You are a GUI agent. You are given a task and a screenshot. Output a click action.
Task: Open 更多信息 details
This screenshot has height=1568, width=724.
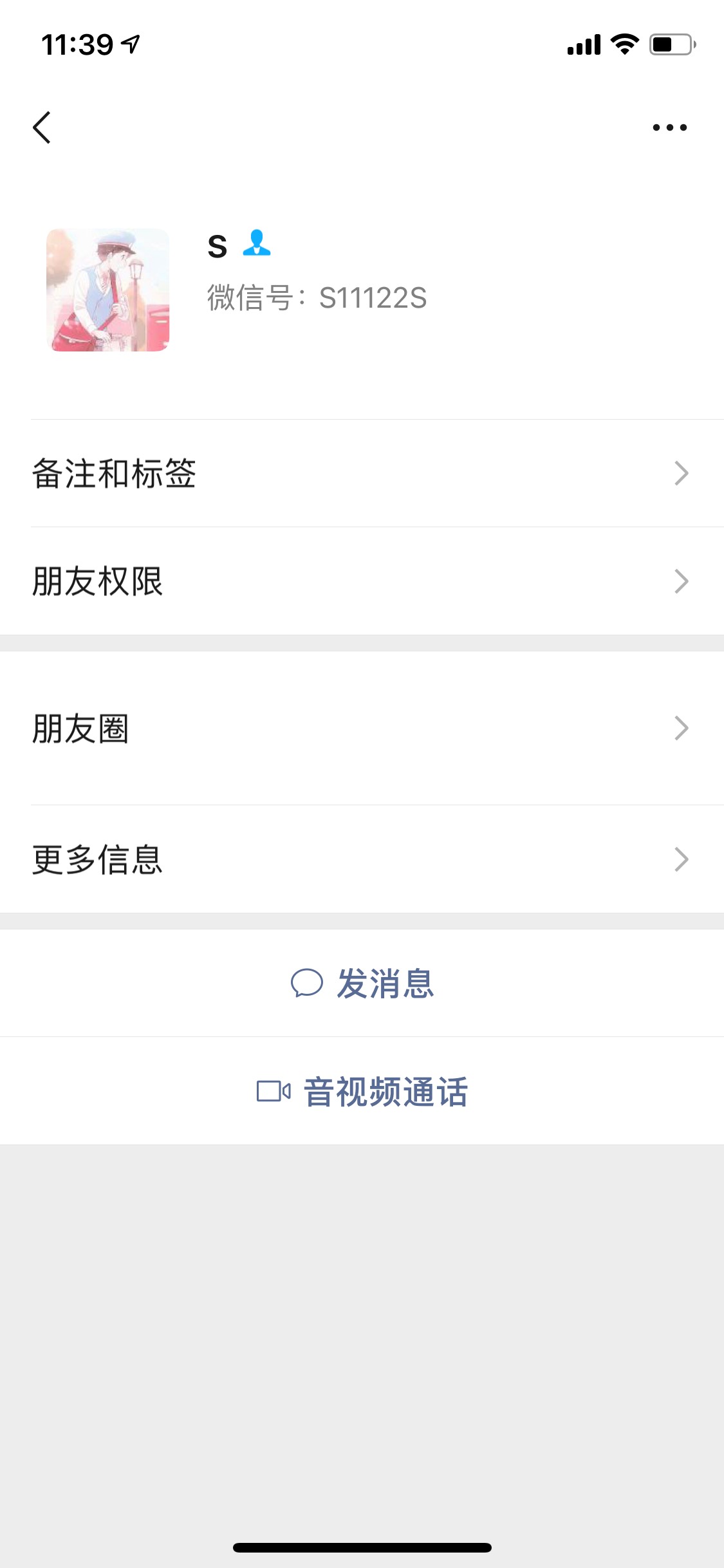click(x=362, y=859)
